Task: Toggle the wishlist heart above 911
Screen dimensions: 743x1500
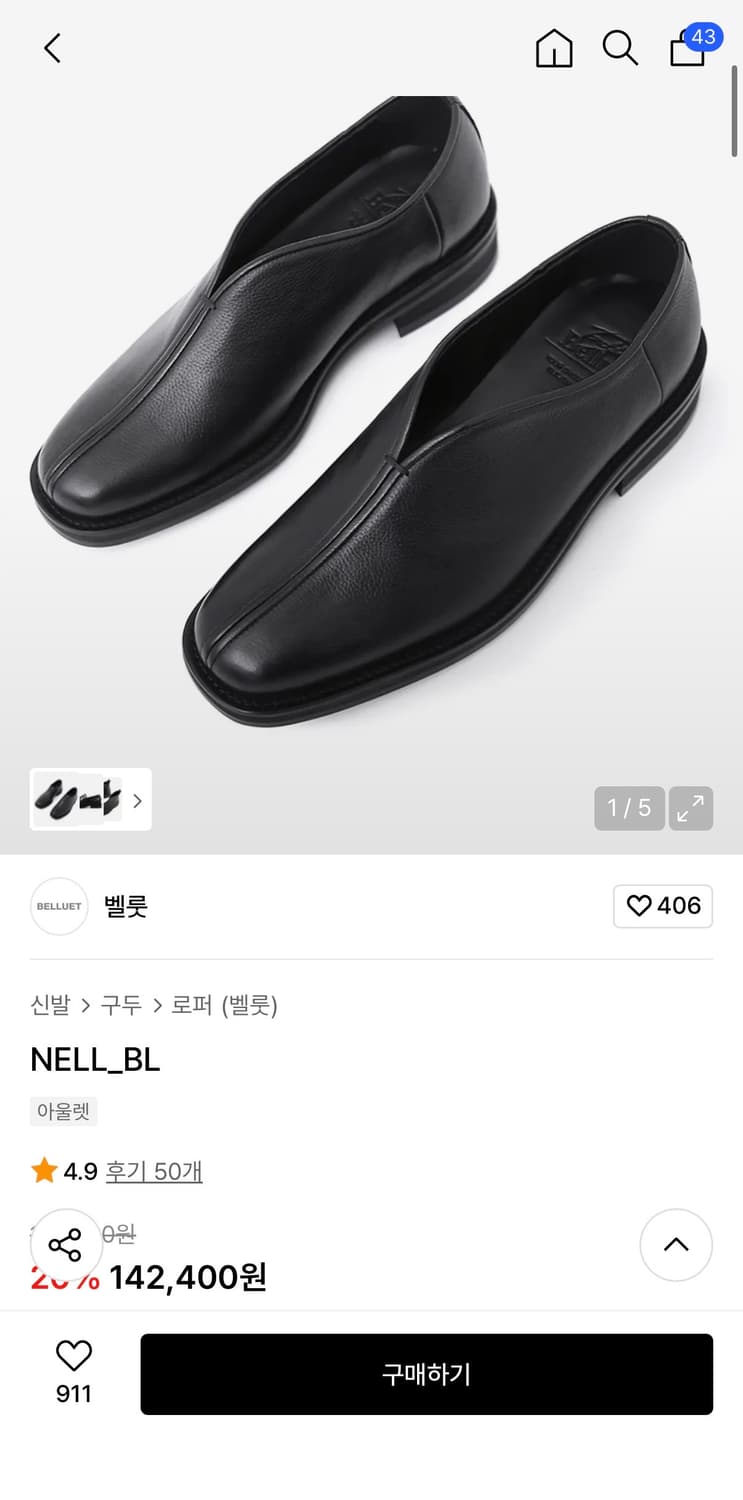Action: tap(74, 1357)
